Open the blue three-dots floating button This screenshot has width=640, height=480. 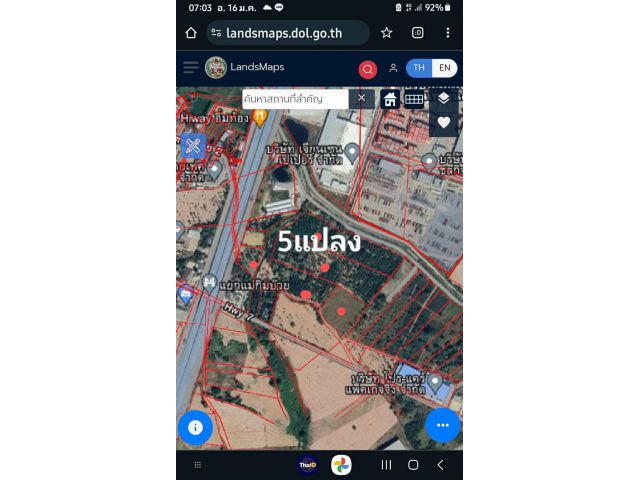click(442, 425)
